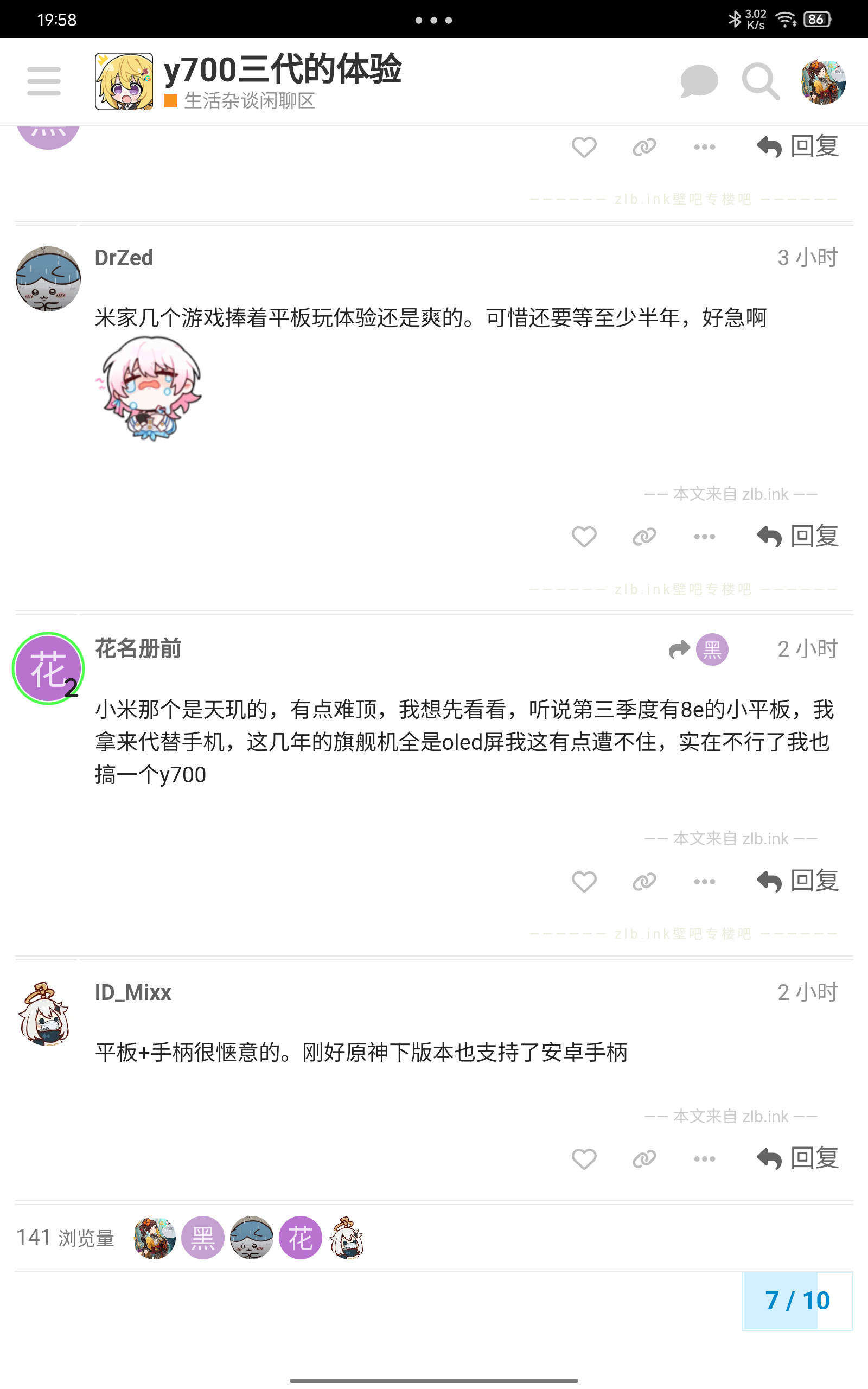Copy link to DrZed's post

pos(644,537)
